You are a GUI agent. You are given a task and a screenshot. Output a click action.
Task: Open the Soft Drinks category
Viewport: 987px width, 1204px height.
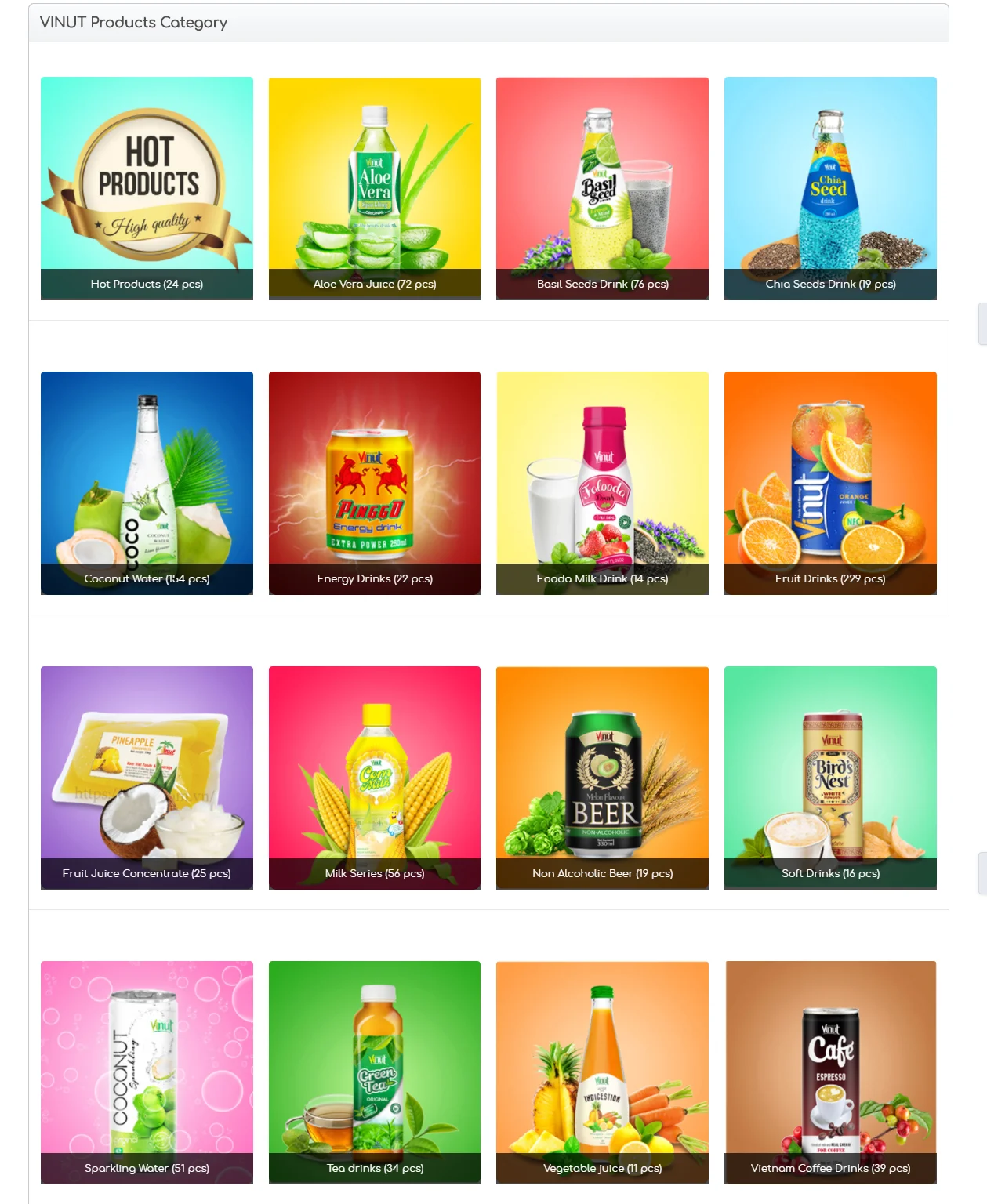tap(830, 778)
